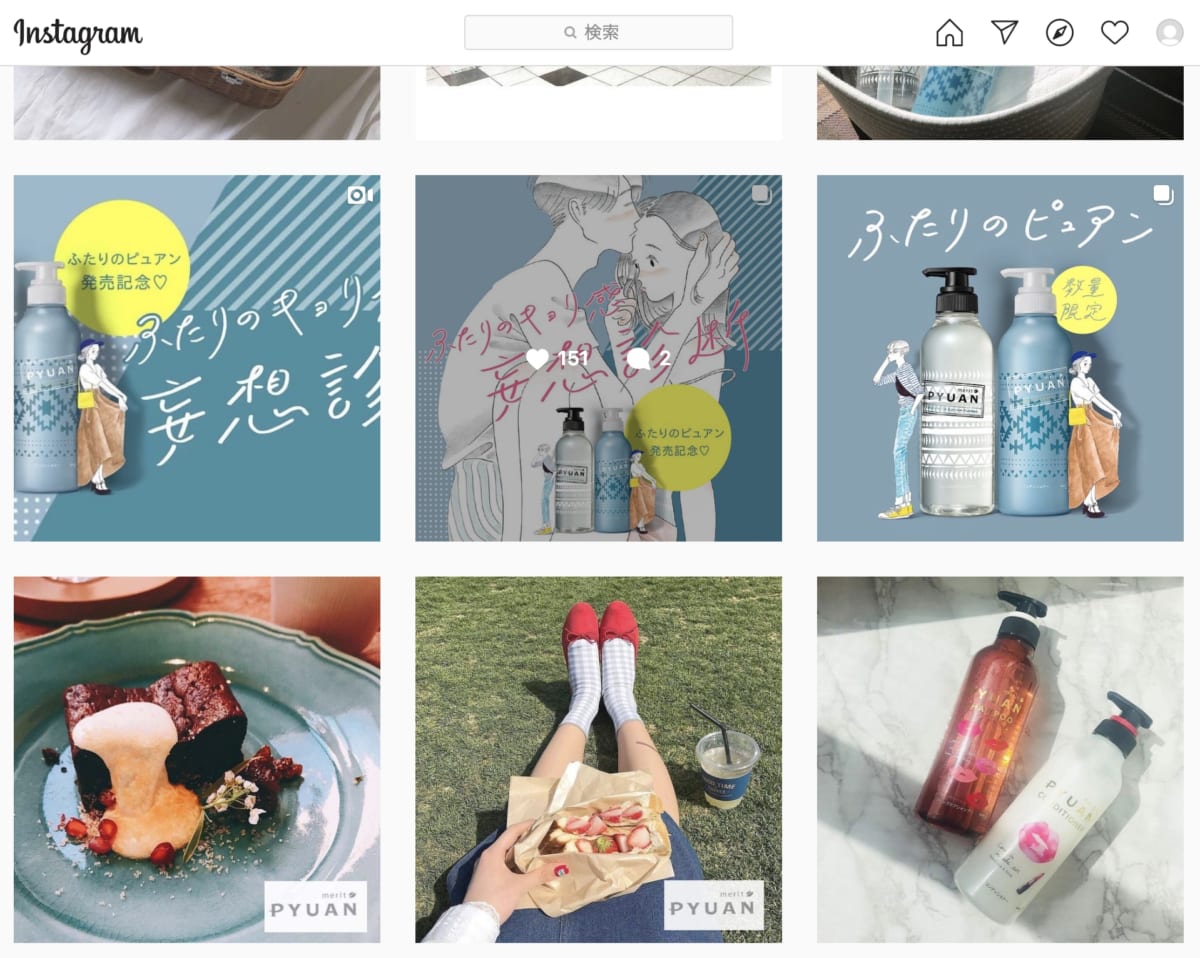The width and height of the screenshot is (1200, 958).
Task: Go to the home feed icon
Action: tap(949, 33)
